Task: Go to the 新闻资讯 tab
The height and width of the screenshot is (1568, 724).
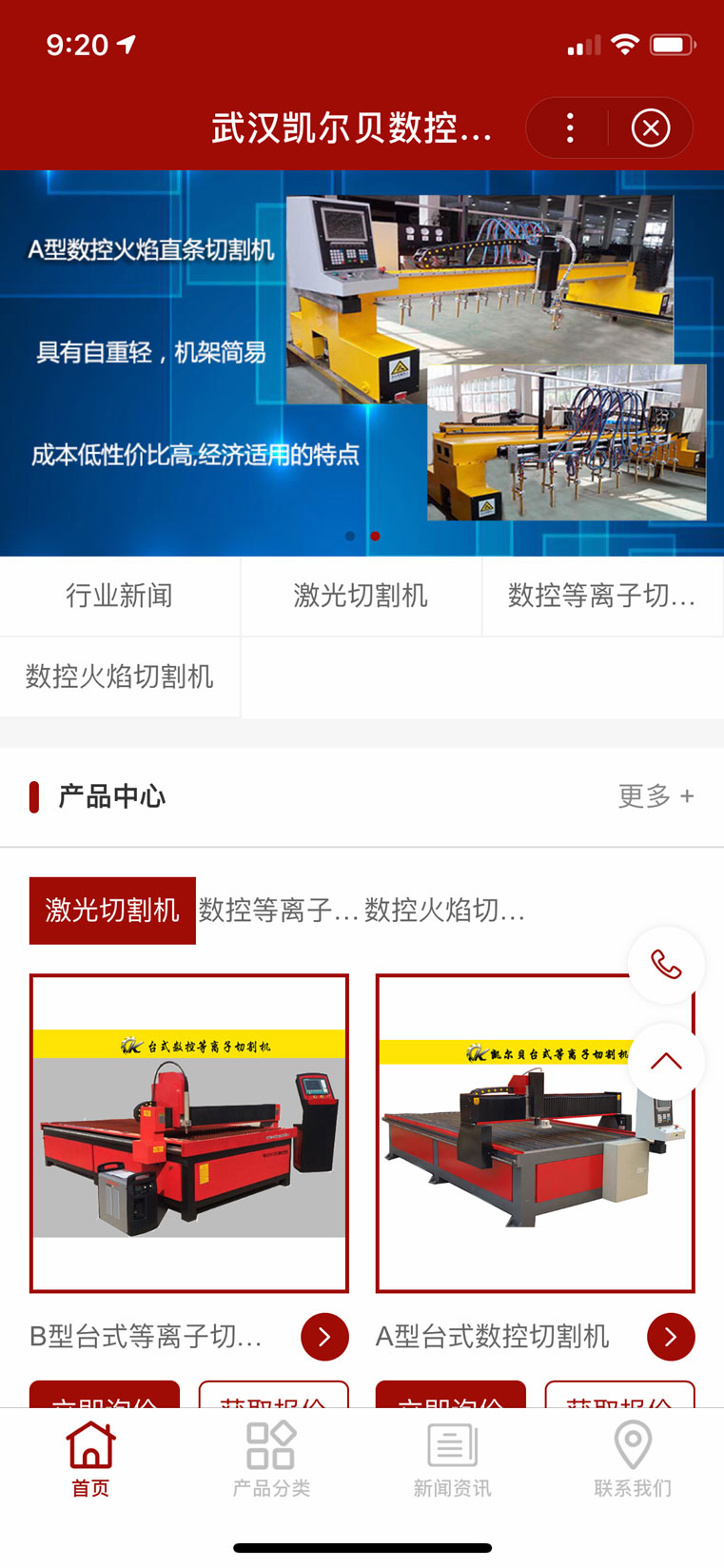Action: point(452,1460)
